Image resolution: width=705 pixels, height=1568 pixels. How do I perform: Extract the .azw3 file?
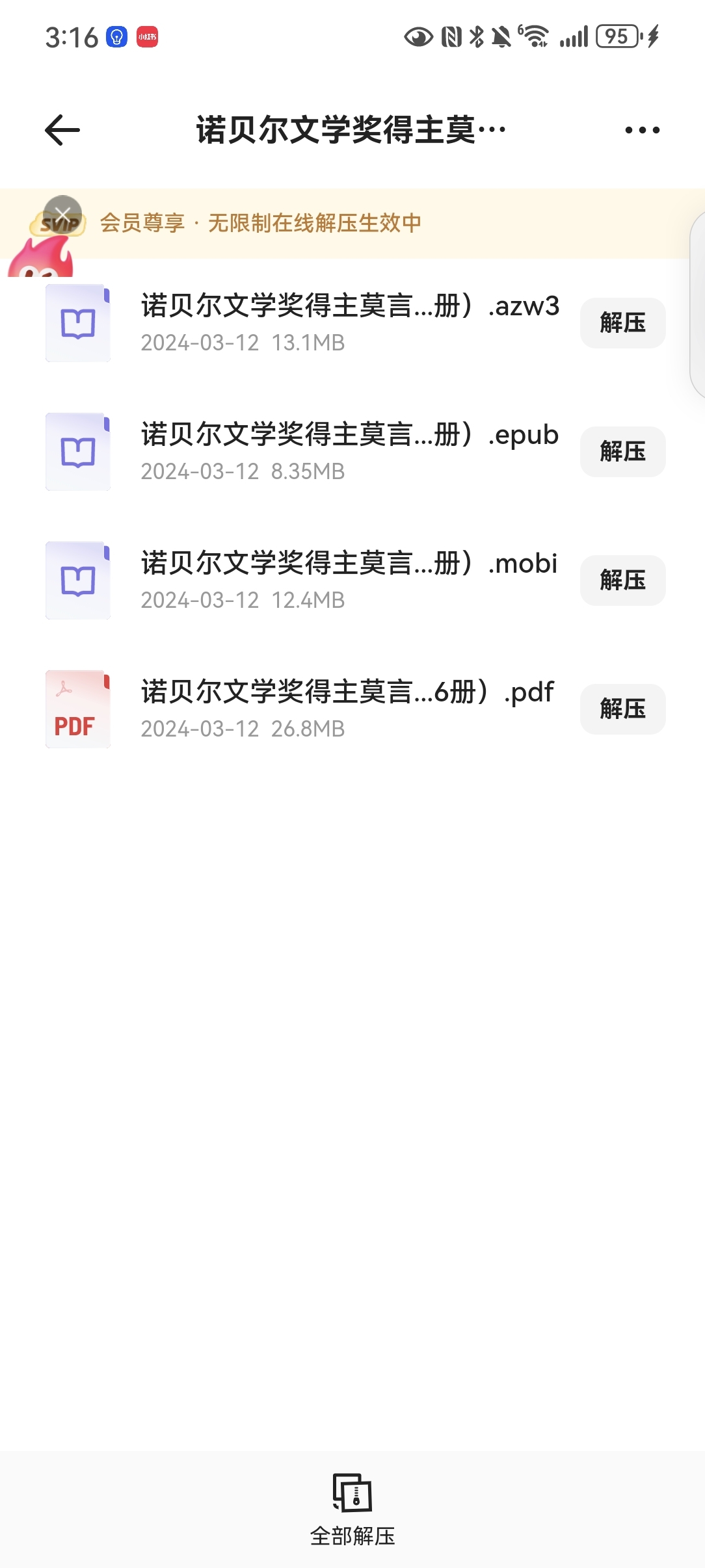coord(622,323)
